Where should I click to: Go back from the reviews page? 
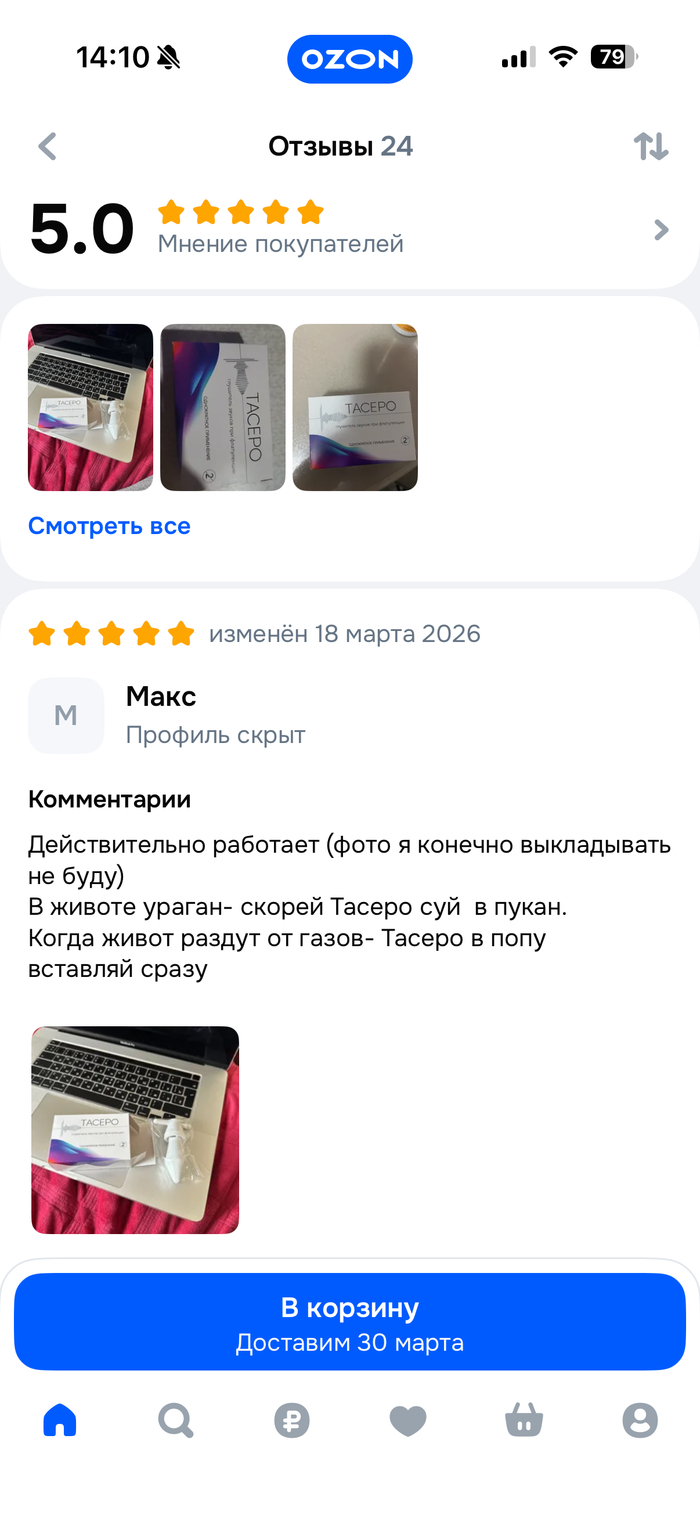(47, 147)
